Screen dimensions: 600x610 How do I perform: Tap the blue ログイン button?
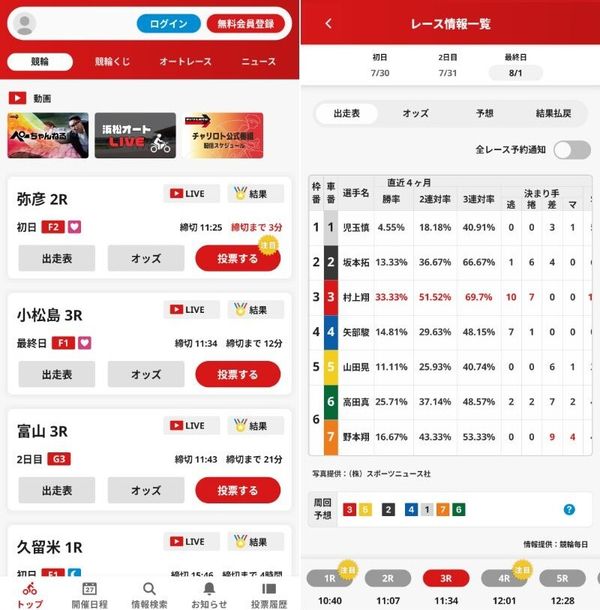coord(168,24)
